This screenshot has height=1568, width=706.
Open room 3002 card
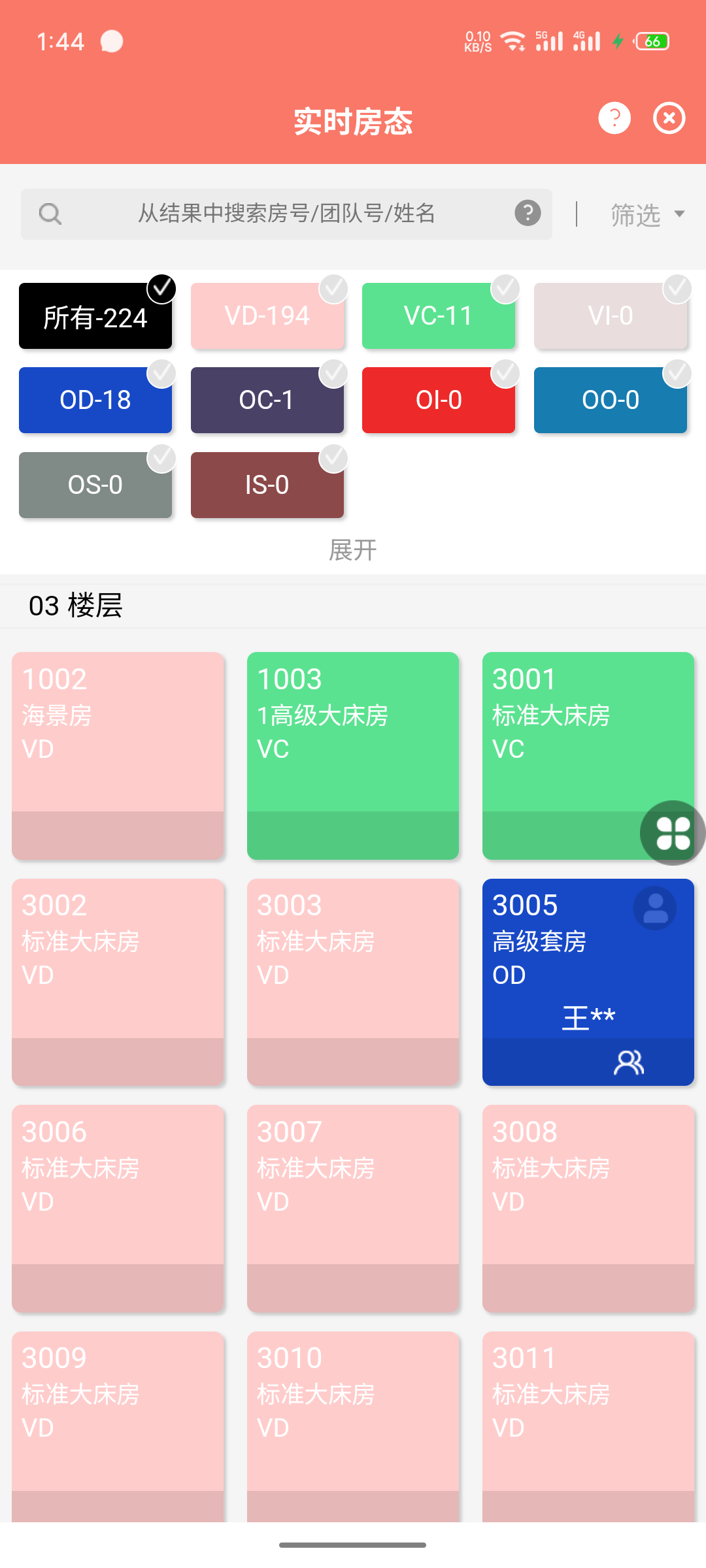tap(118, 982)
